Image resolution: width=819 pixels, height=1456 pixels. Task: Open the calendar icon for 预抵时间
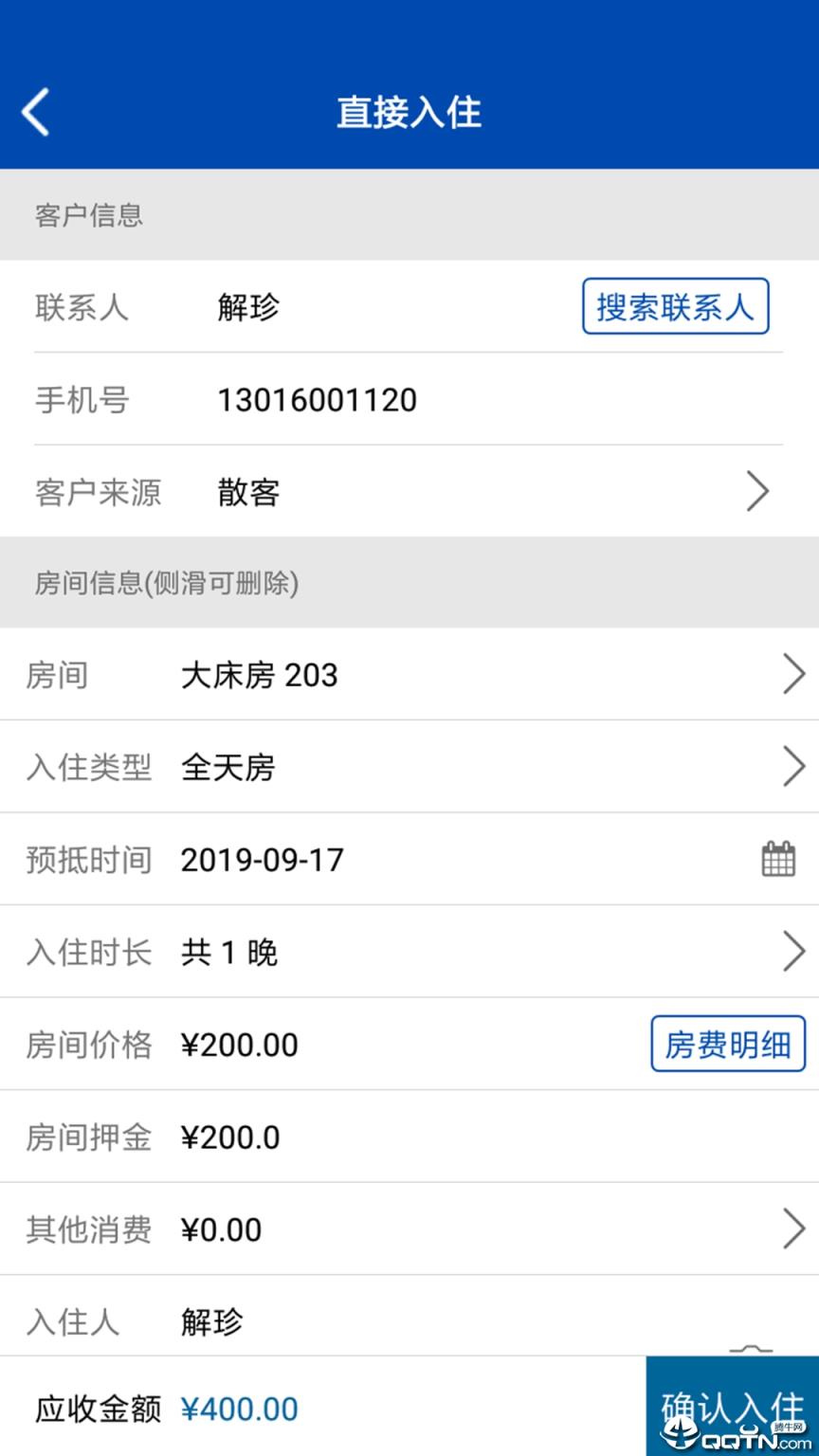777,858
